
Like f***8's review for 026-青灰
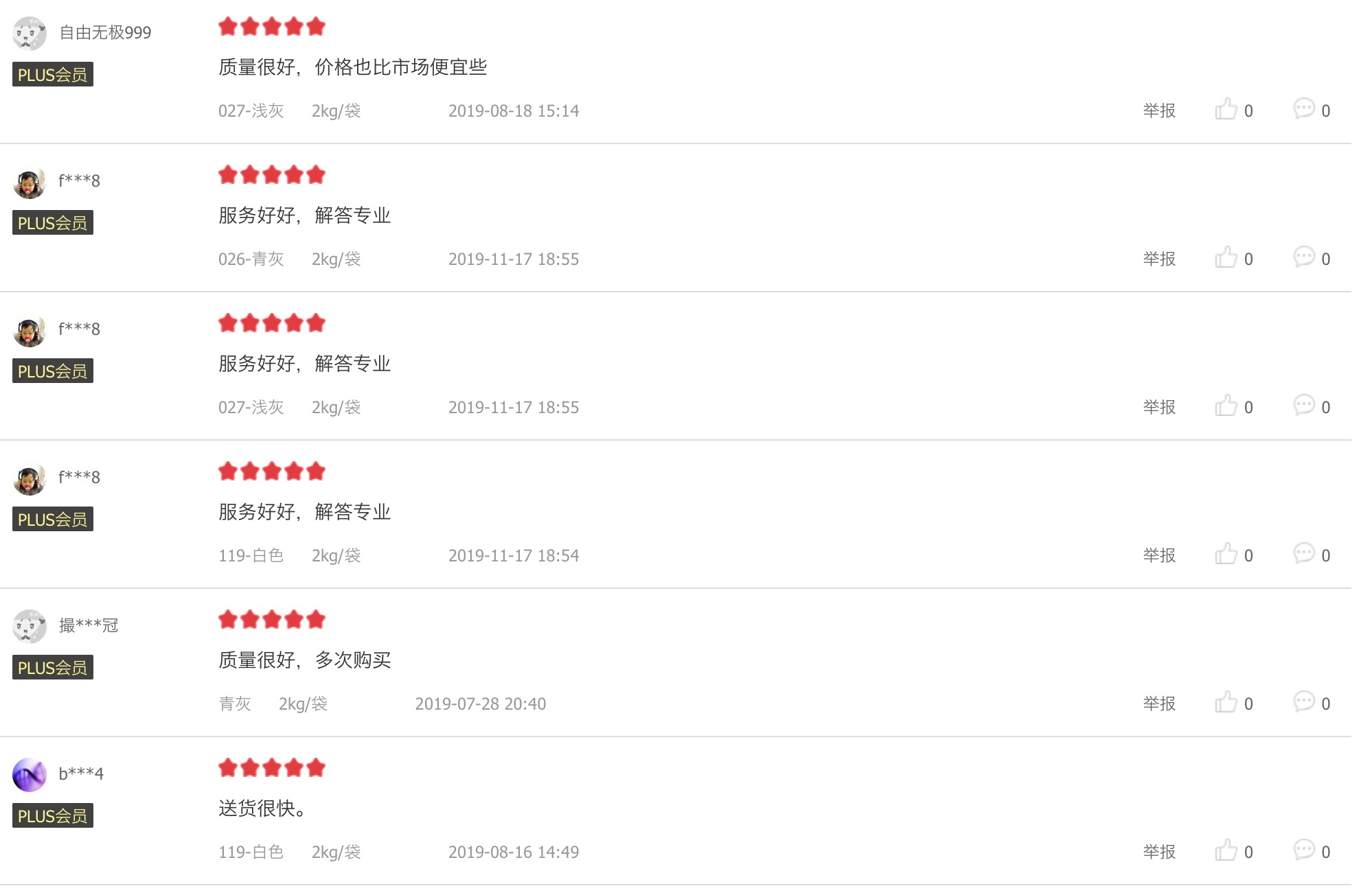(1226, 258)
